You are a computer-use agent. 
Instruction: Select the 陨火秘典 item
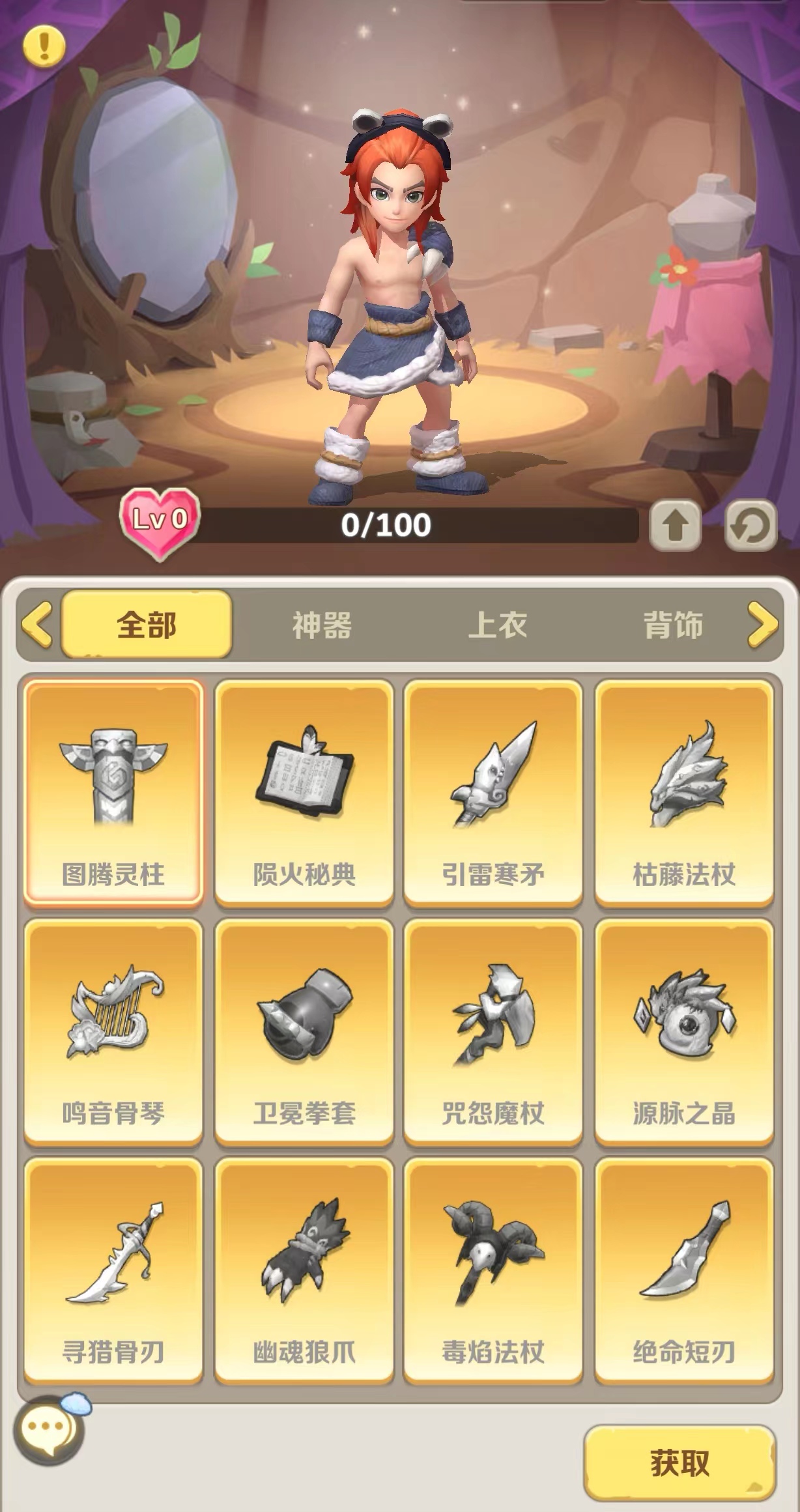point(304,793)
